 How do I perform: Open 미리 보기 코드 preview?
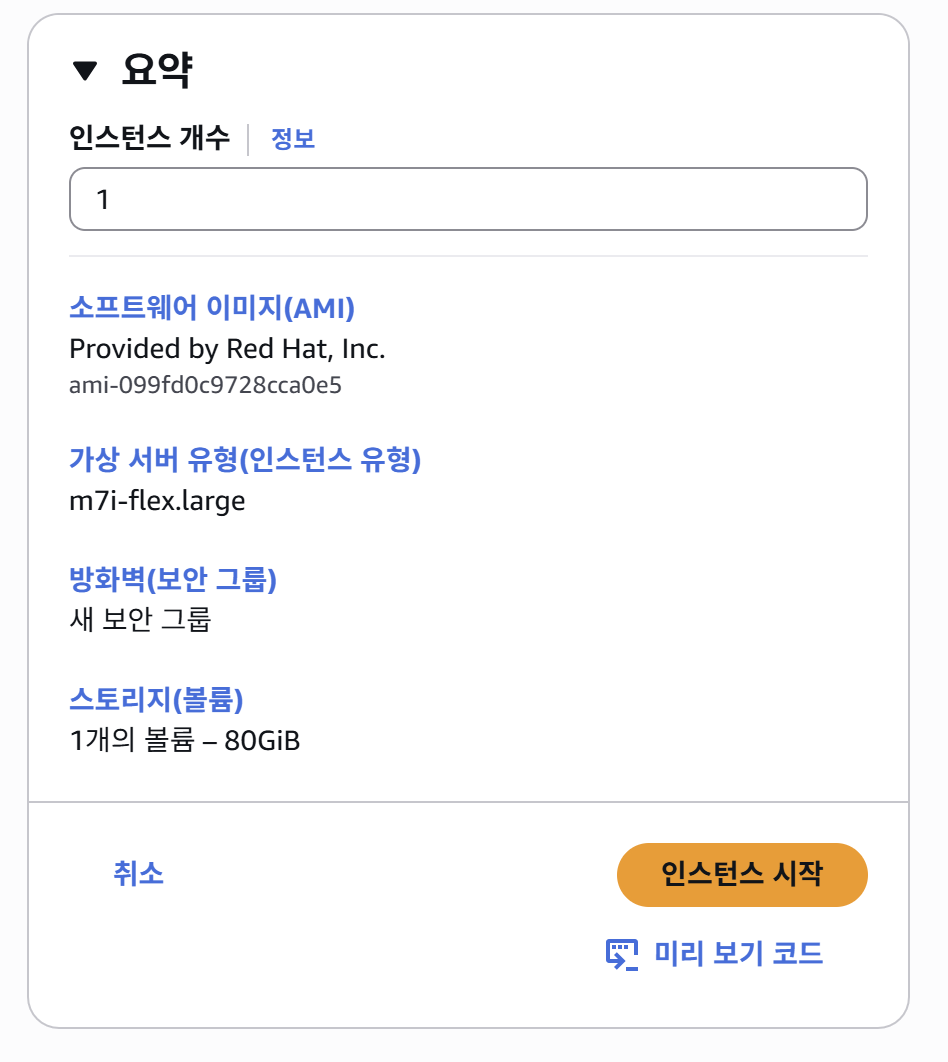[716, 954]
